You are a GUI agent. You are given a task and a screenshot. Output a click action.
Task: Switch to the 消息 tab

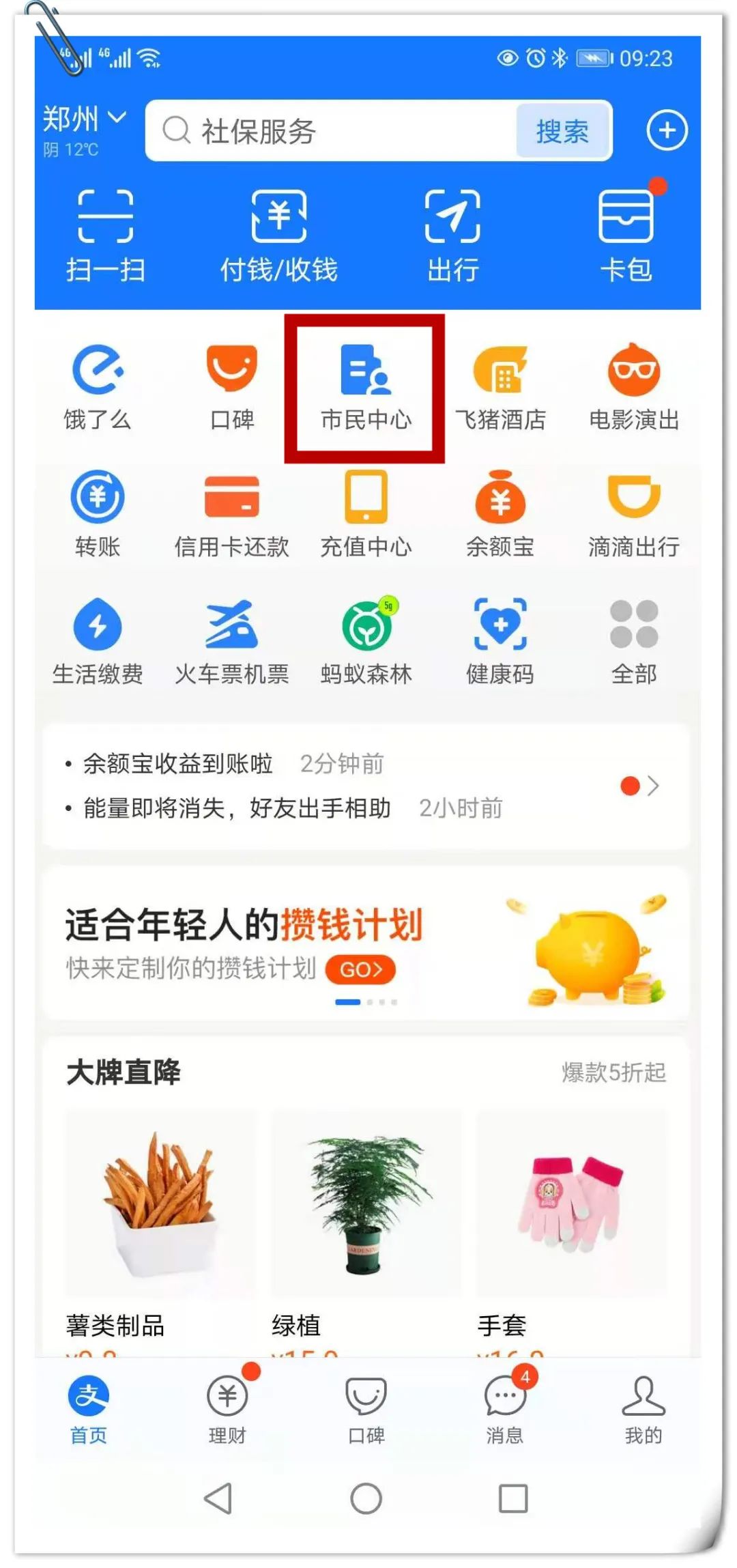tap(505, 1410)
